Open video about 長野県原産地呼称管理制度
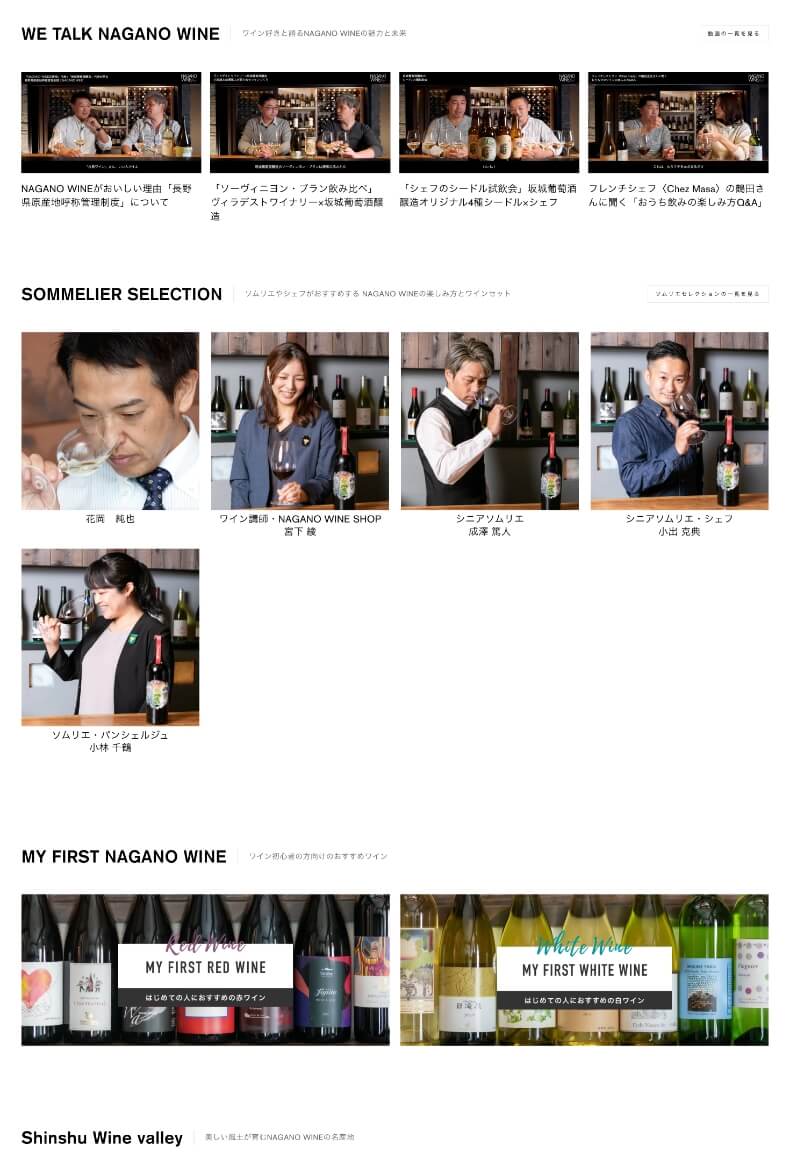 pos(111,123)
